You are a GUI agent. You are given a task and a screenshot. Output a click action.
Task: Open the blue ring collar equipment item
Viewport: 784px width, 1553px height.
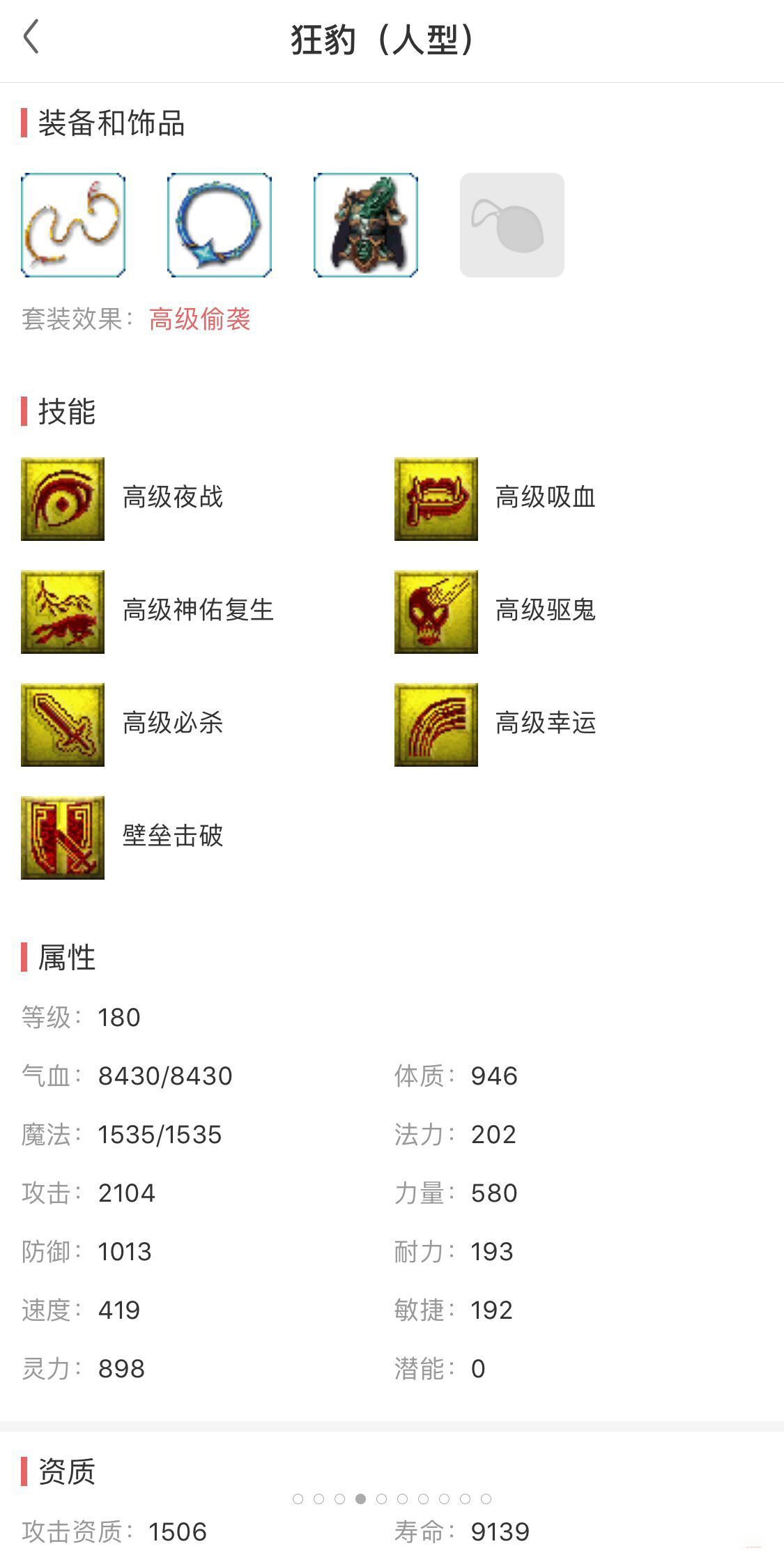point(220,225)
